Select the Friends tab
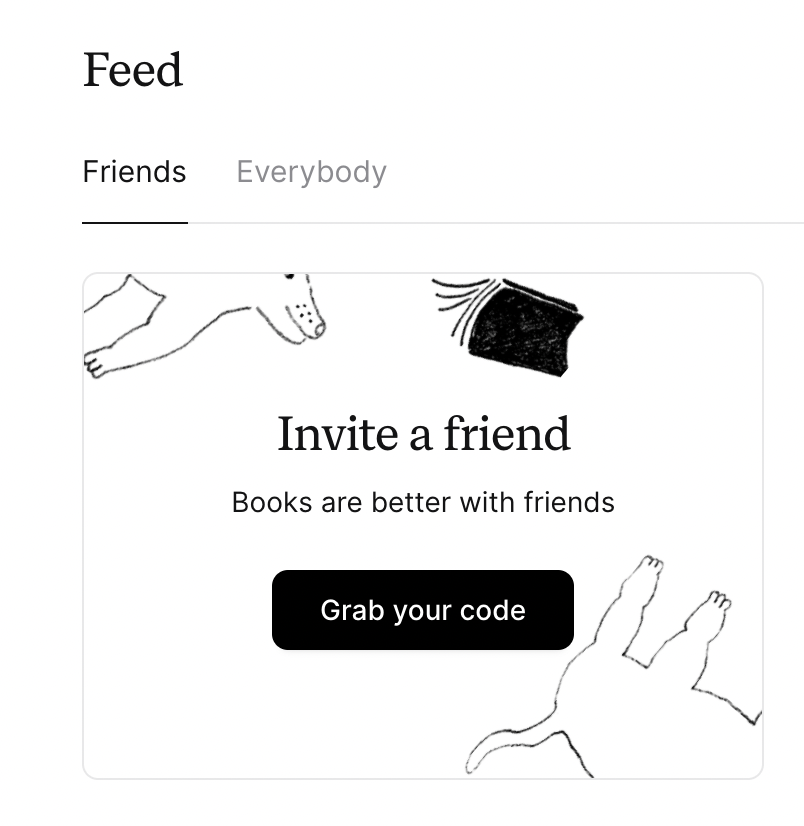Viewport: 804px width, 826px height. point(134,172)
